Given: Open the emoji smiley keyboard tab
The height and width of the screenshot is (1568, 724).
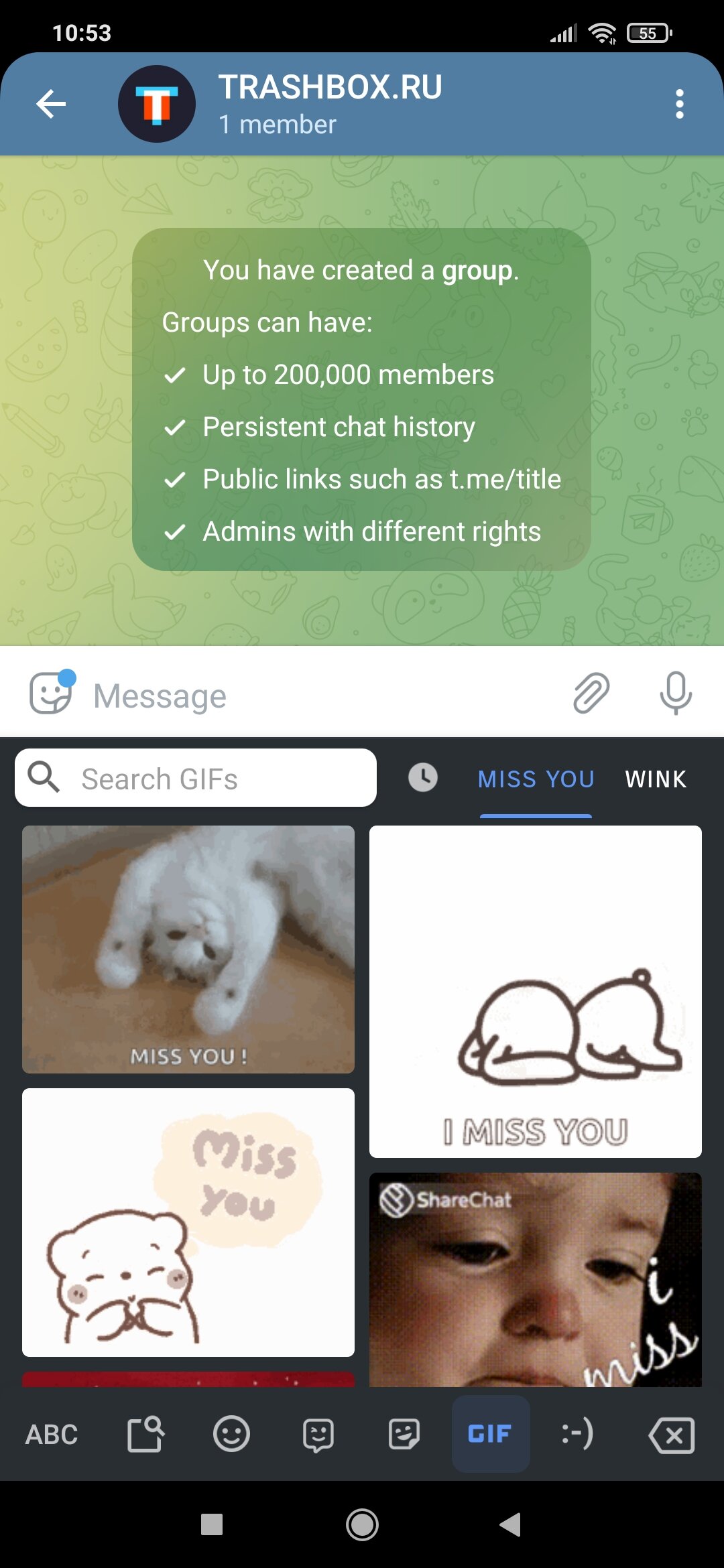Looking at the screenshot, I should (231, 1435).
